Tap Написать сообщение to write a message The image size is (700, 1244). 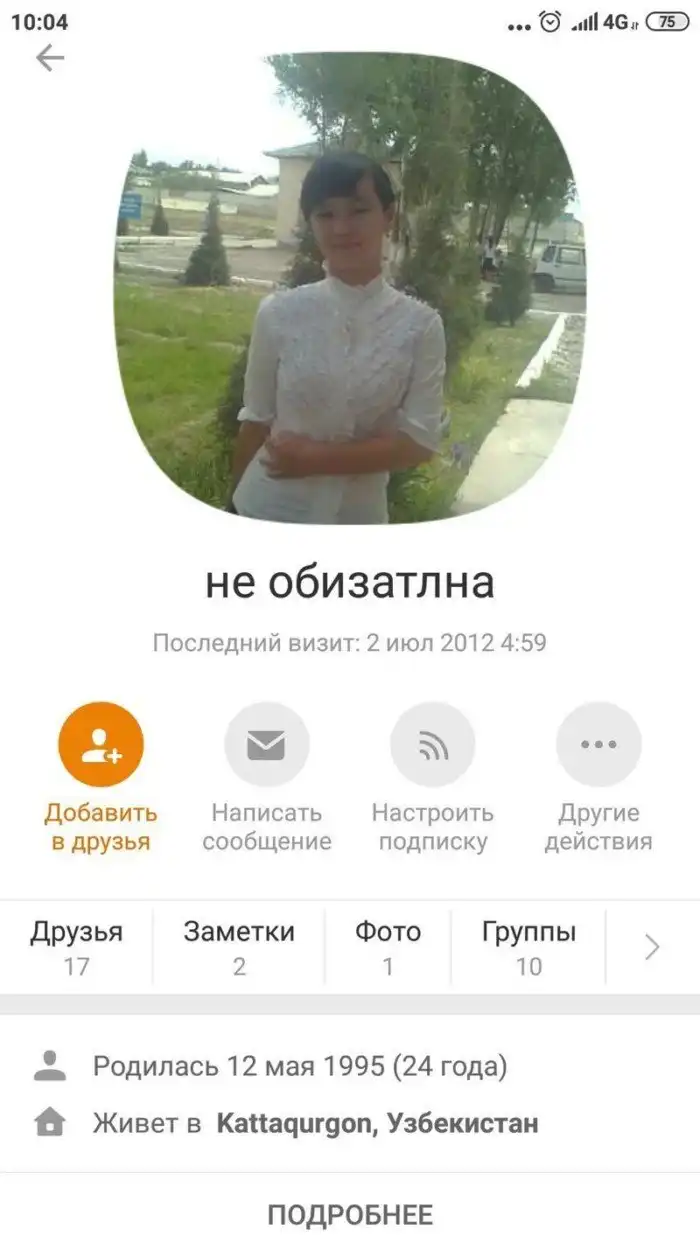click(x=267, y=745)
